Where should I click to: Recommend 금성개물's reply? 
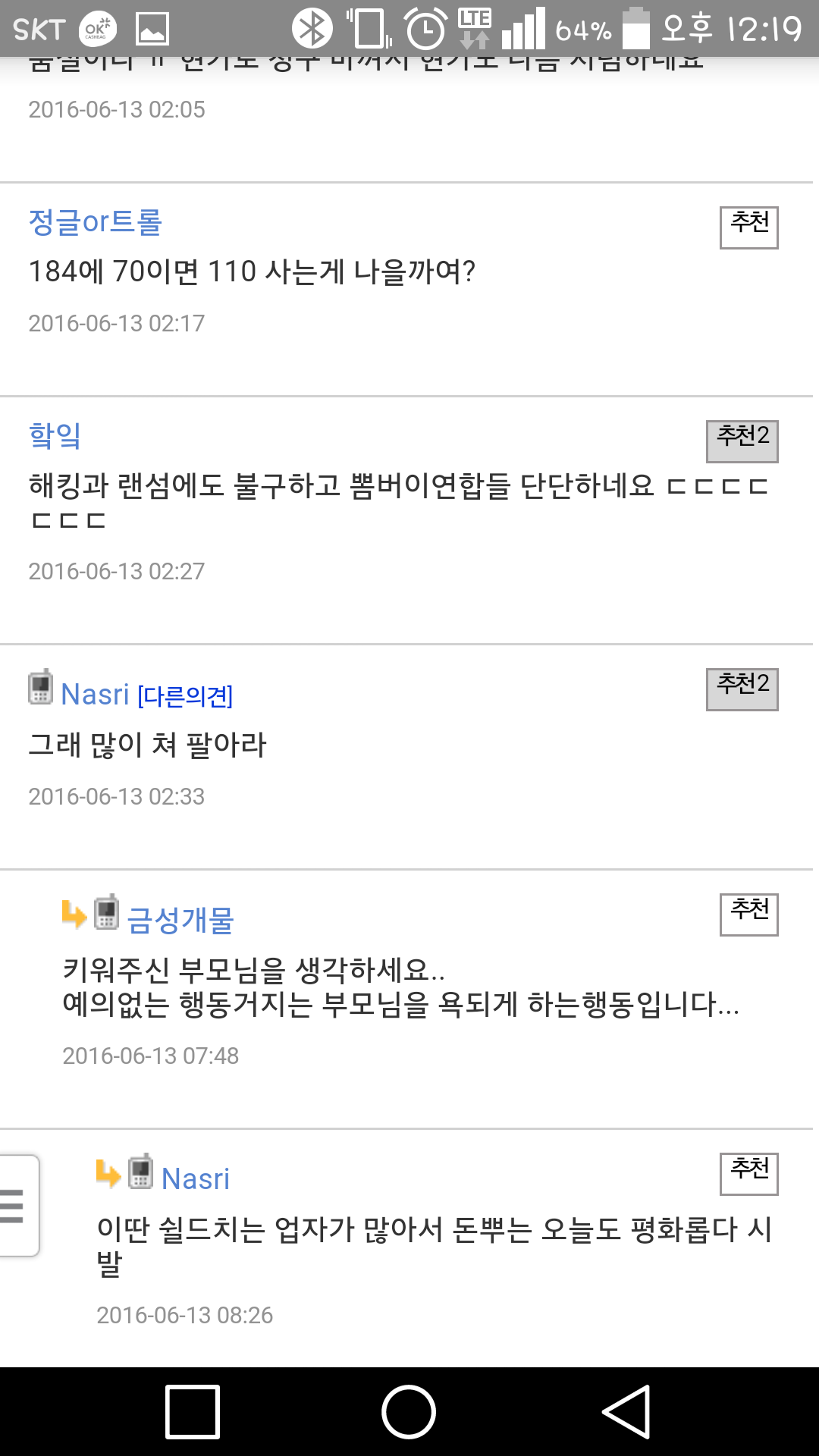[748, 915]
